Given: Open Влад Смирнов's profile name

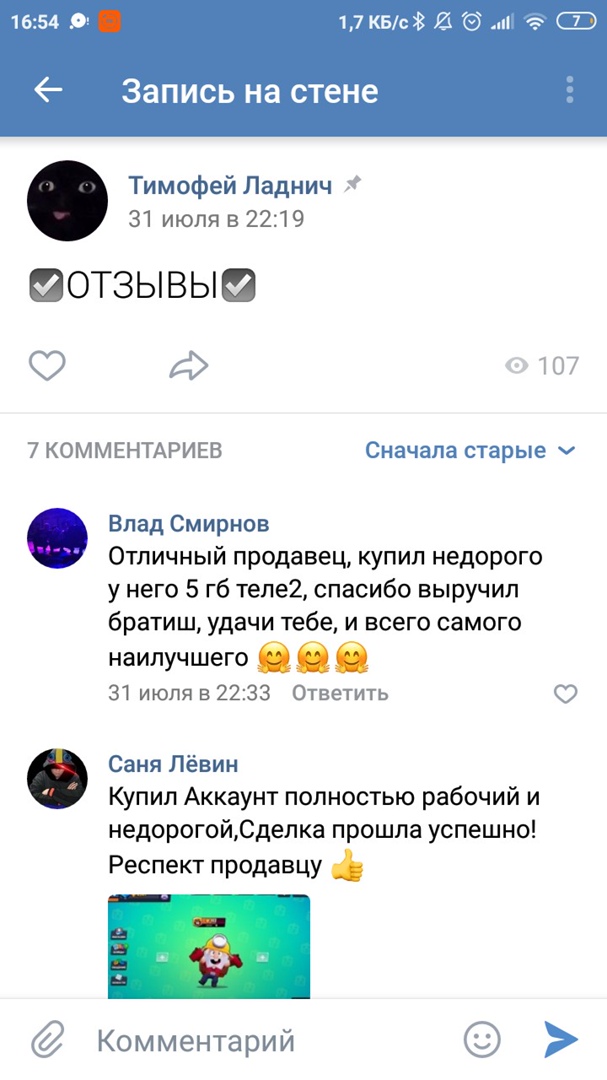Looking at the screenshot, I should pyautogui.click(x=188, y=523).
